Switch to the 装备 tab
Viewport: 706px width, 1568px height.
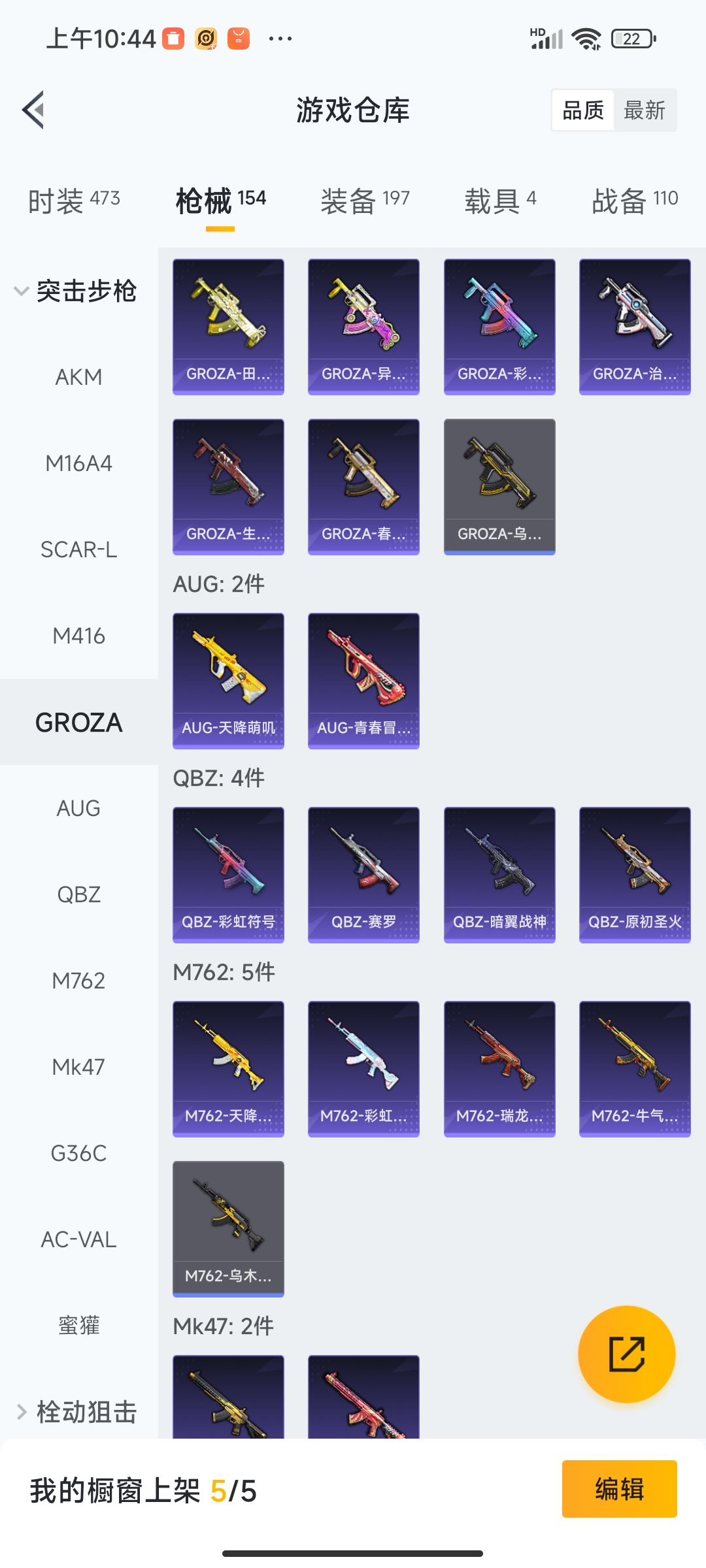(365, 201)
